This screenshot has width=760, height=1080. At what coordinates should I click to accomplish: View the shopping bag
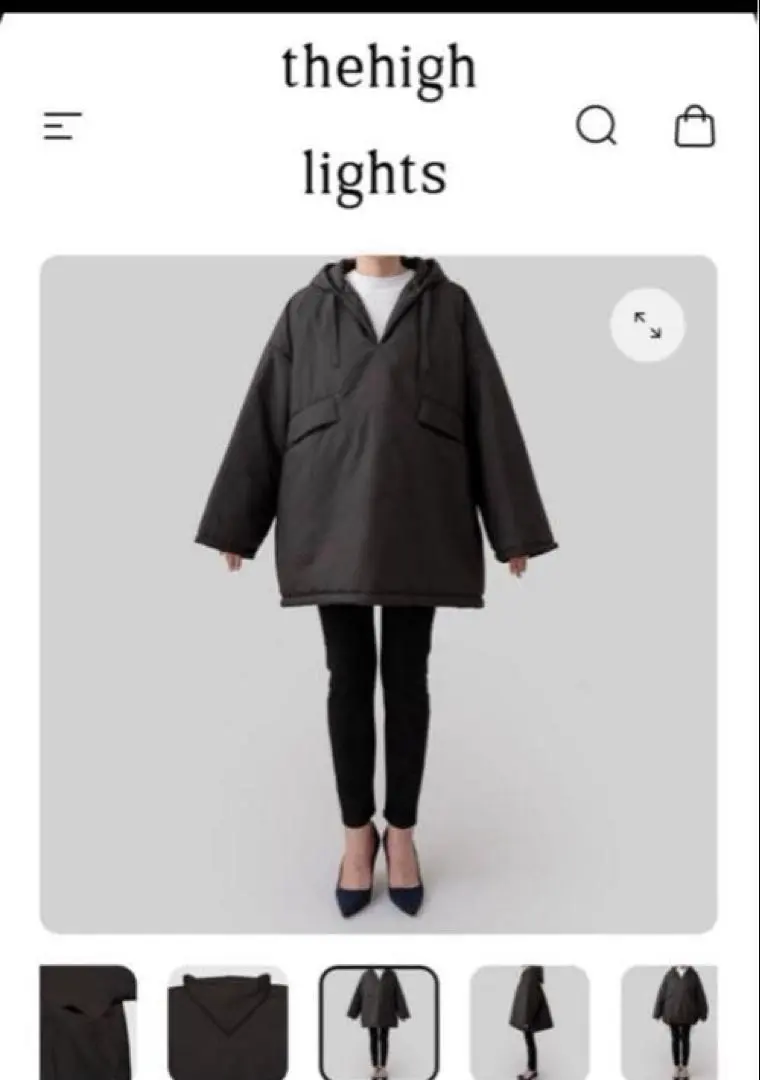point(694,127)
